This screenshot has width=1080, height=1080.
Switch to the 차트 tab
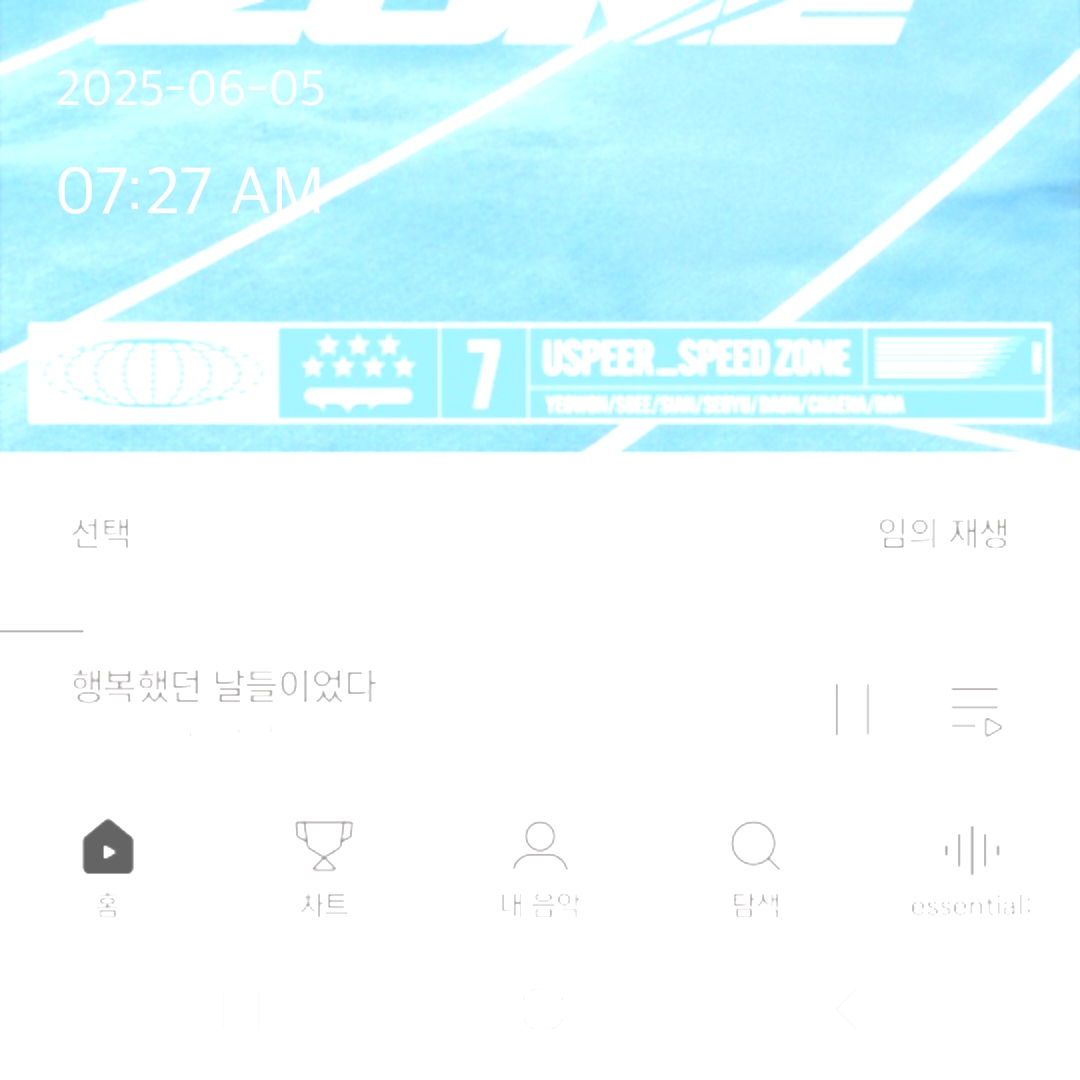pyautogui.click(x=324, y=866)
